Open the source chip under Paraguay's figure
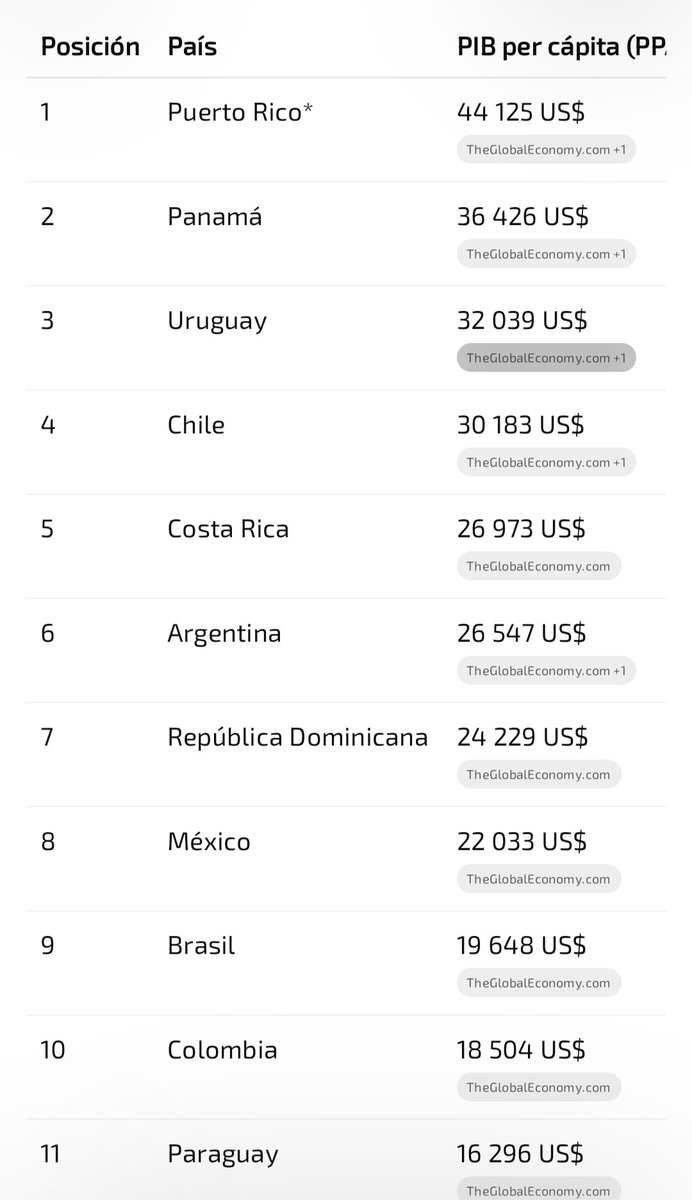Image resolution: width=692 pixels, height=1200 pixels. (x=539, y=1189)
